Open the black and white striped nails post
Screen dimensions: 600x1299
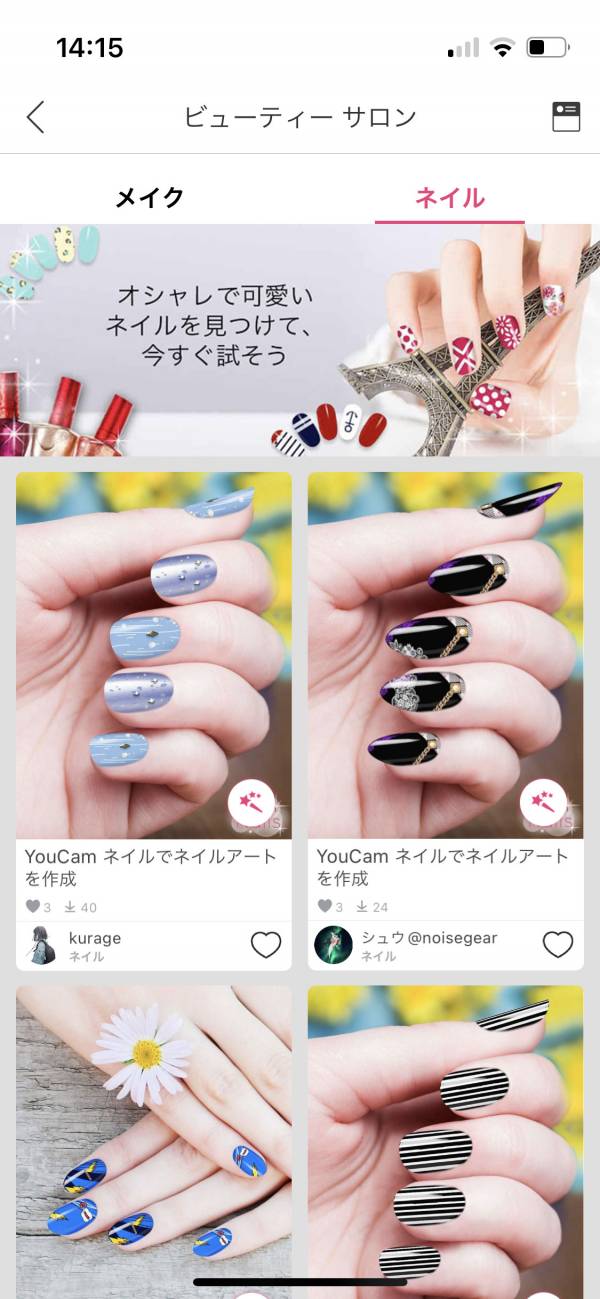coord(445,1130)
